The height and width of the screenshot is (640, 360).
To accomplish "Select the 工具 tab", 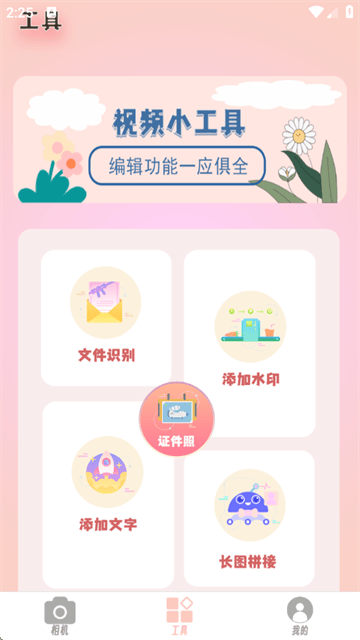I will tap(180, 616).
